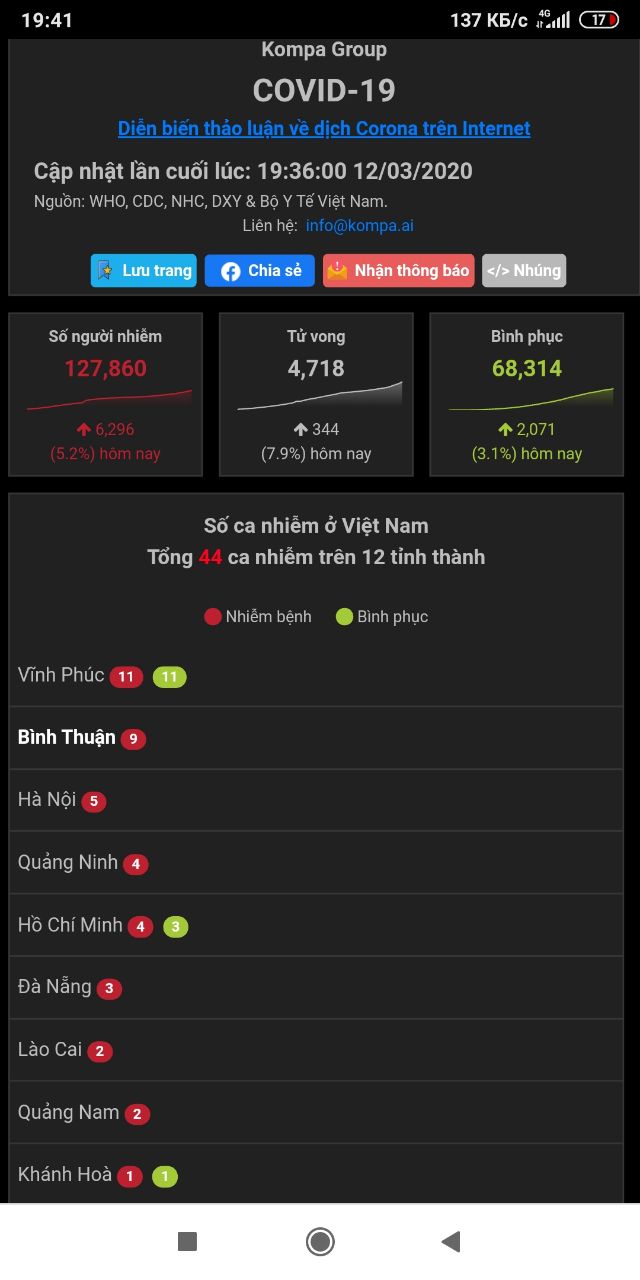The image size is (640, 1280).
Task: Share the page via Chia sẻ
Action: point(260,271)
